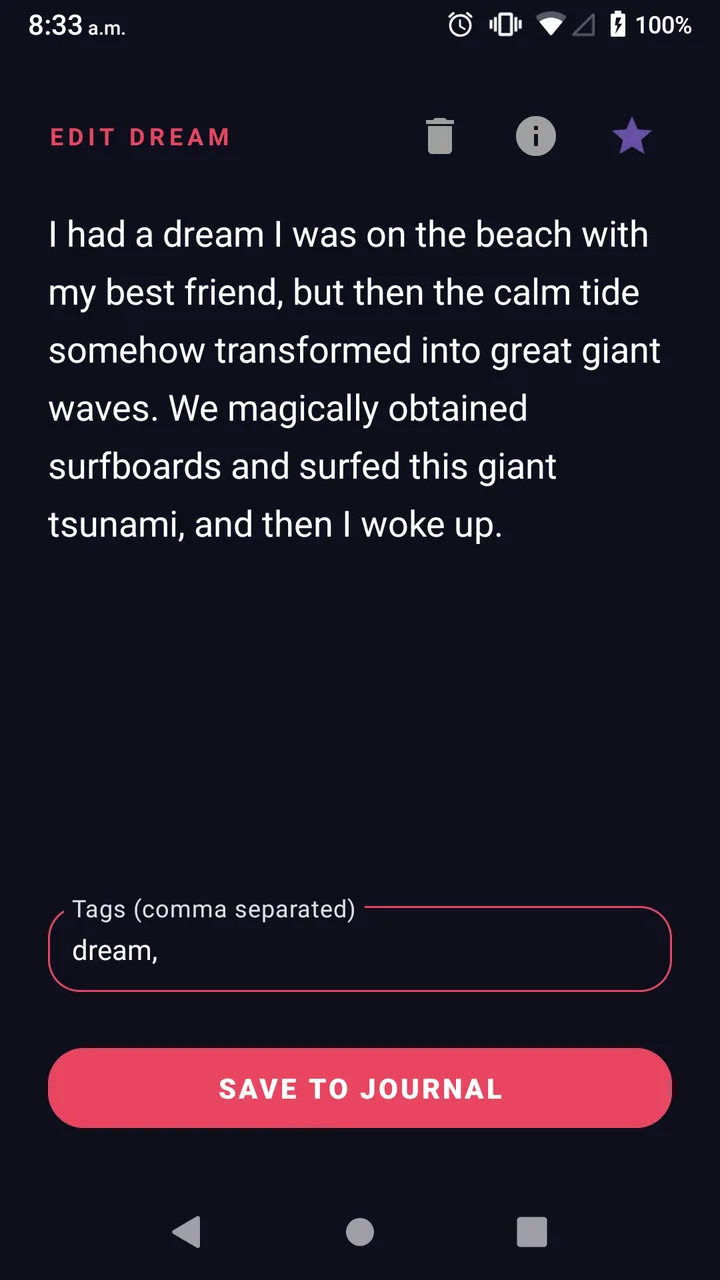Tap the dream text to edit it
This screenshot has height=1280, width=720.
coord(355,380)
